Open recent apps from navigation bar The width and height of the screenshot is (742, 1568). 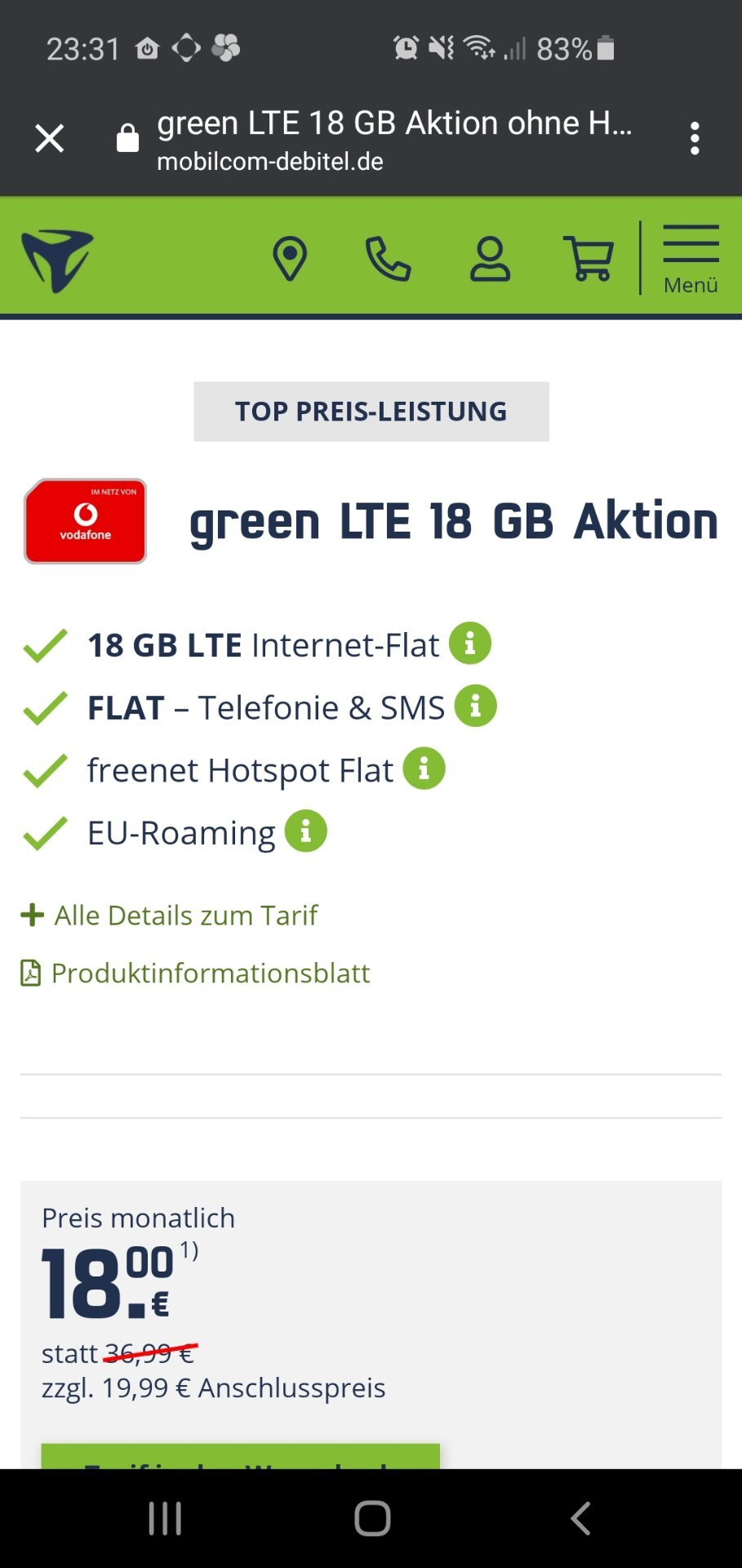[x=165, y=1519]
